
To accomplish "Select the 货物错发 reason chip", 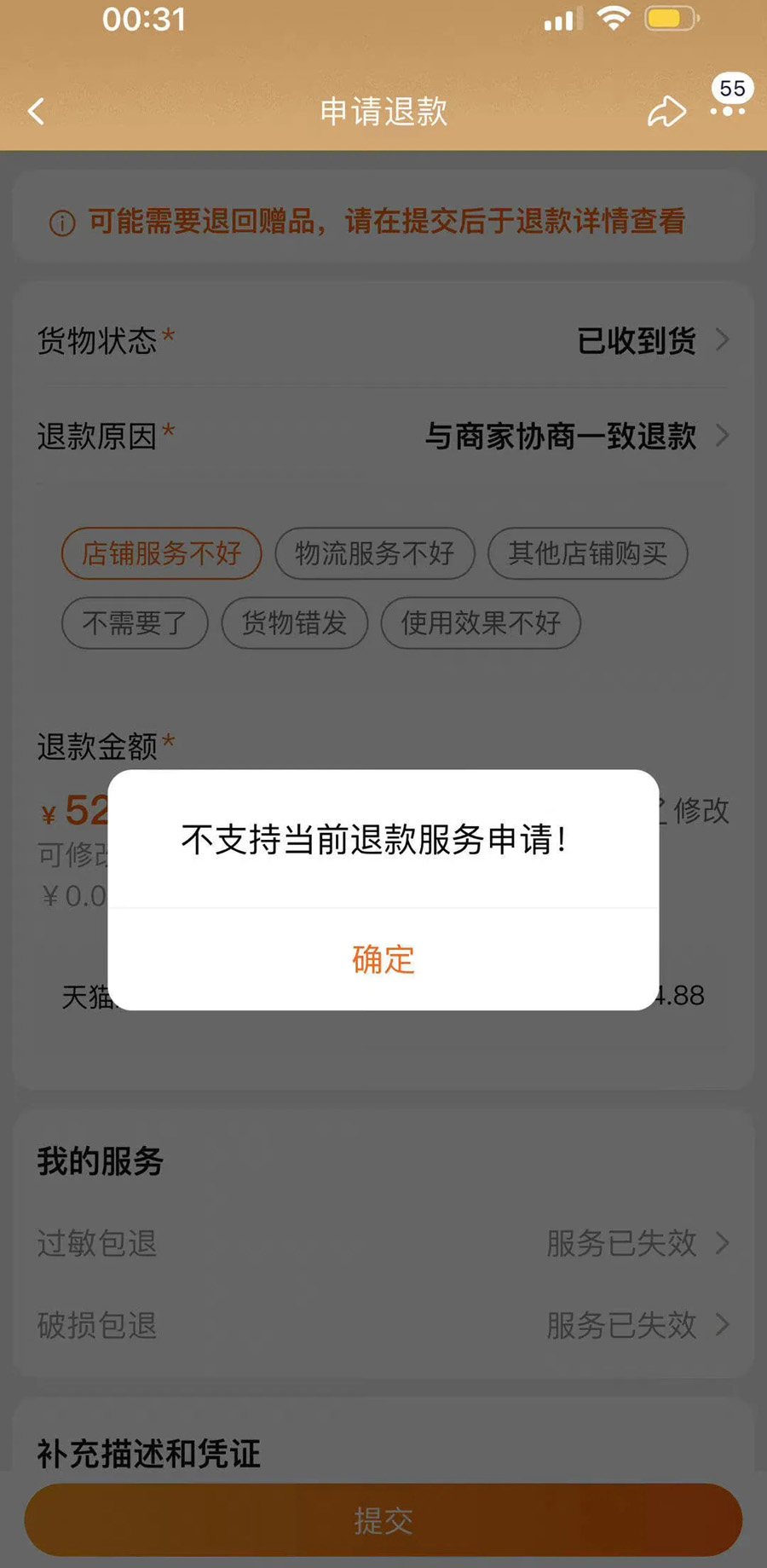I will click(295, 623).
